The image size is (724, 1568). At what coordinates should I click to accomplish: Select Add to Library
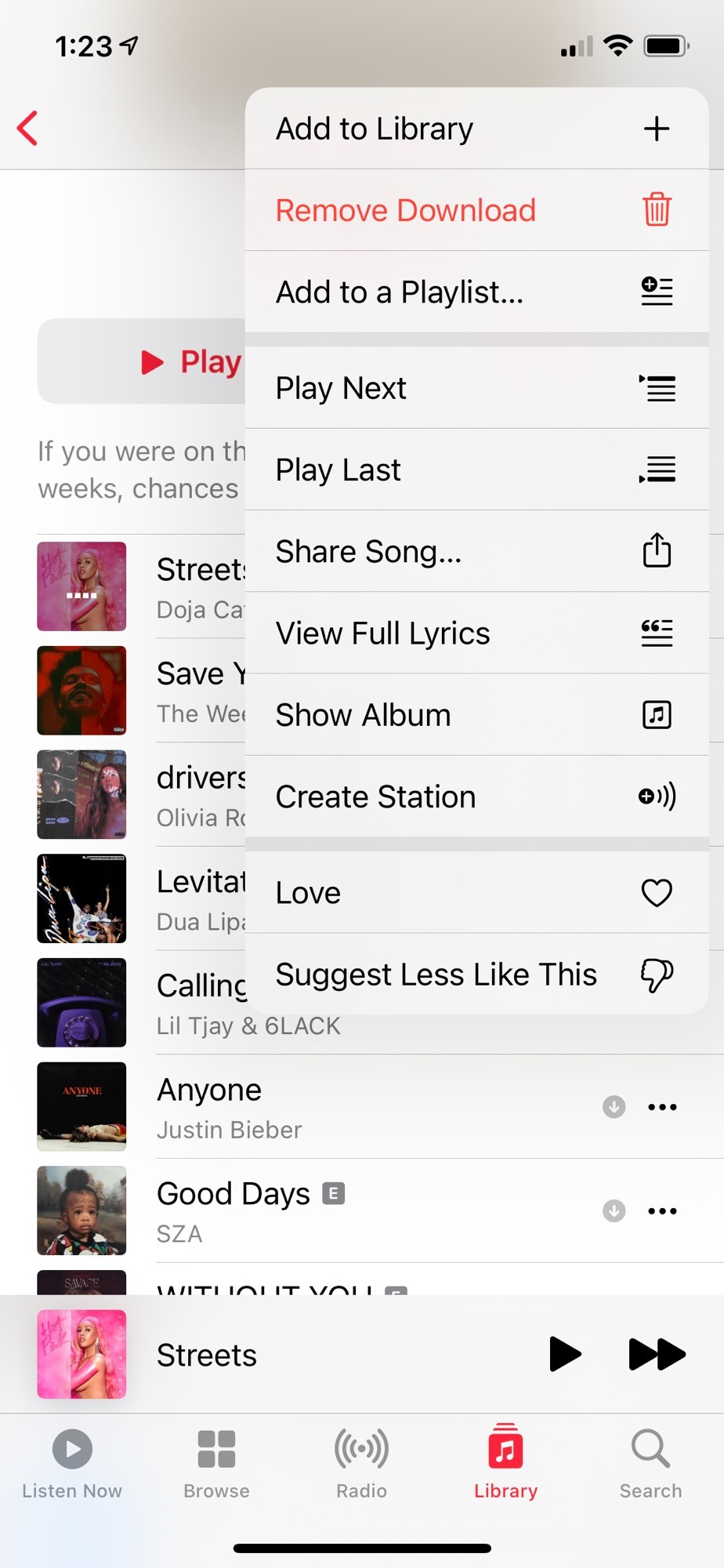(476, 129)
